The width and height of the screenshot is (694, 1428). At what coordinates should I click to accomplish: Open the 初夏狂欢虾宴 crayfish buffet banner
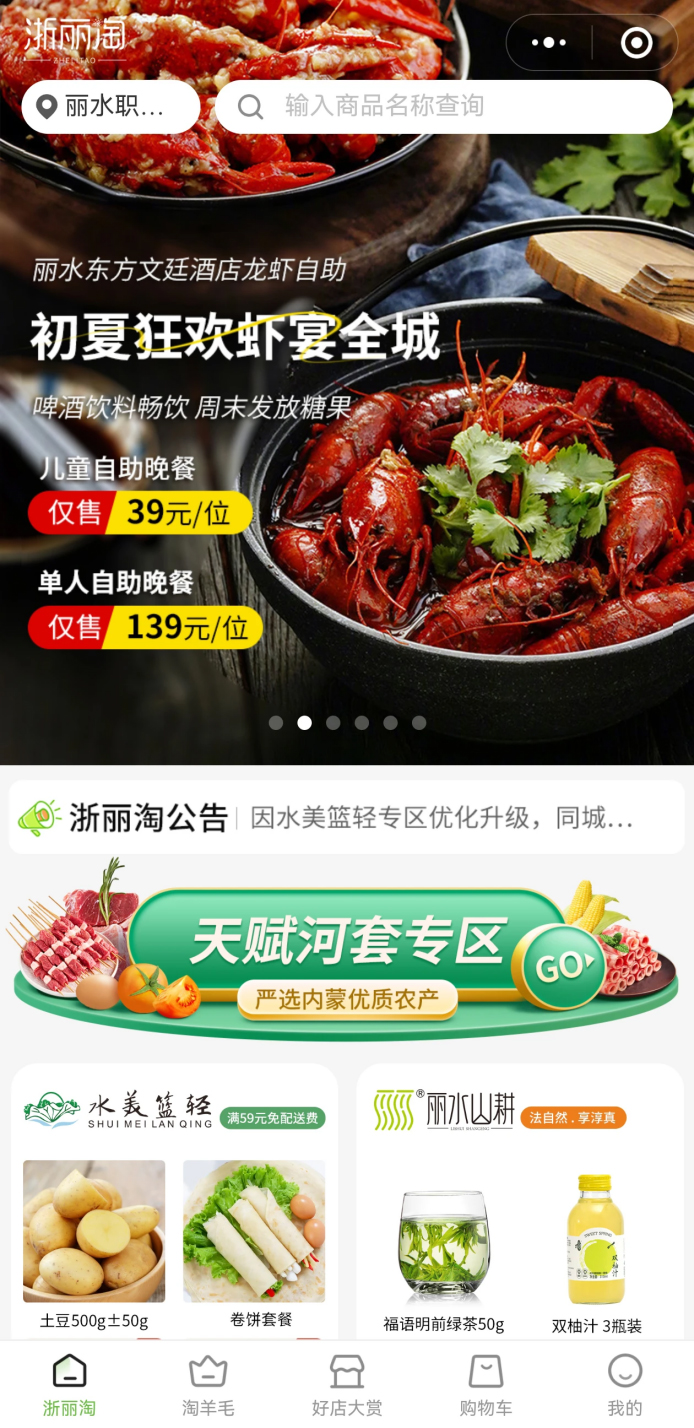(x=347, y=450)
